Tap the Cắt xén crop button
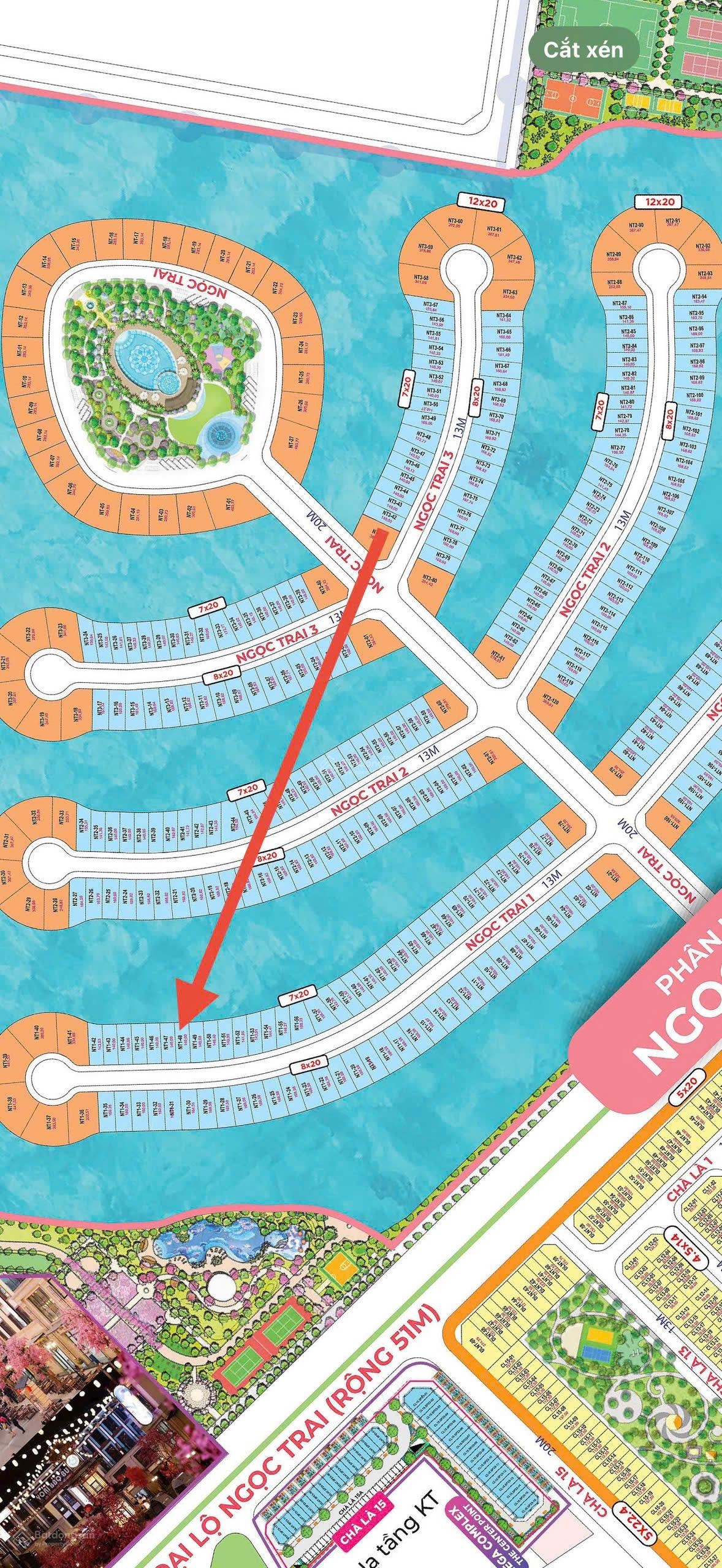The image size is (722, 1568). [583, 50]
